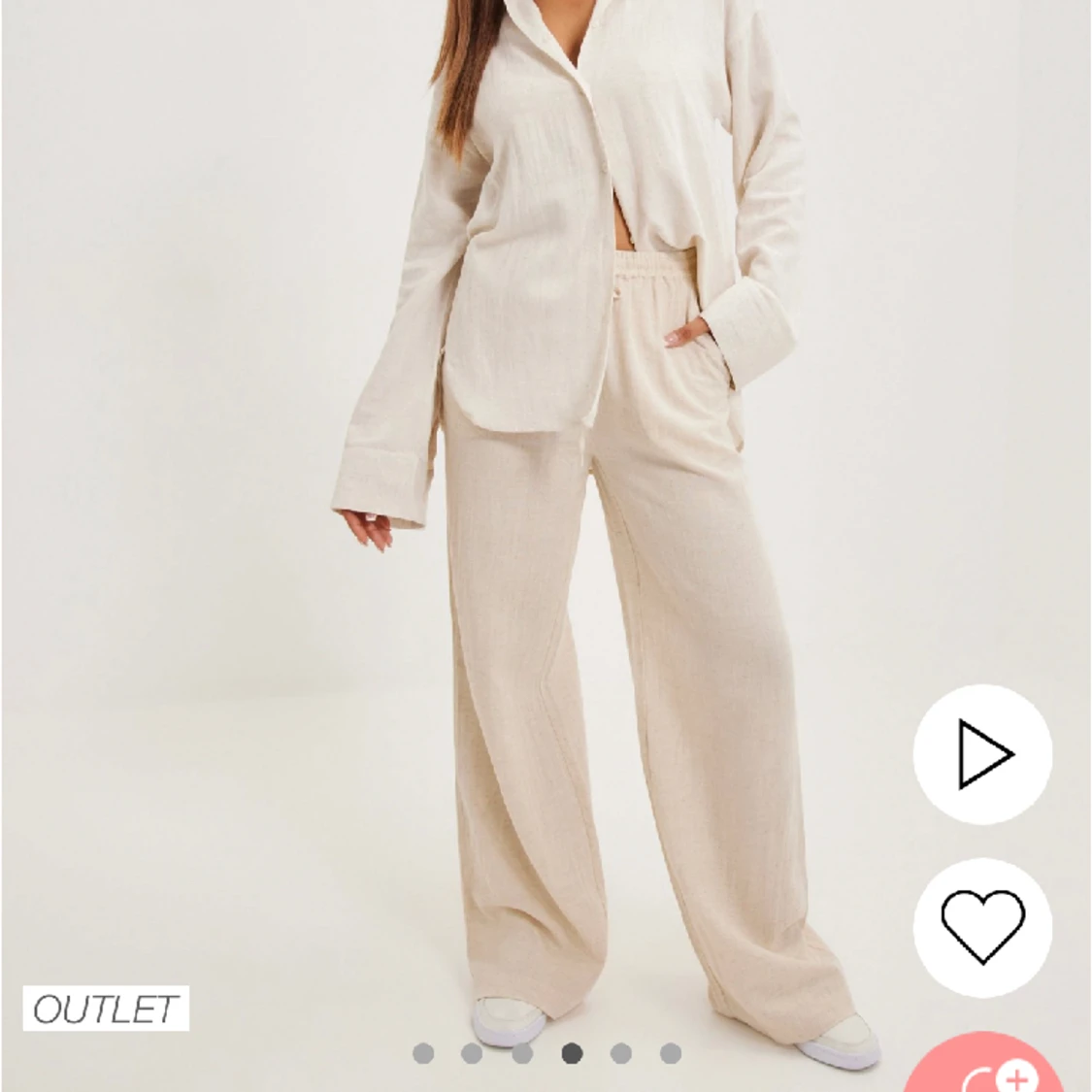Play the product video
This screenshot has width=1092, height=1092.
point(982,754)
